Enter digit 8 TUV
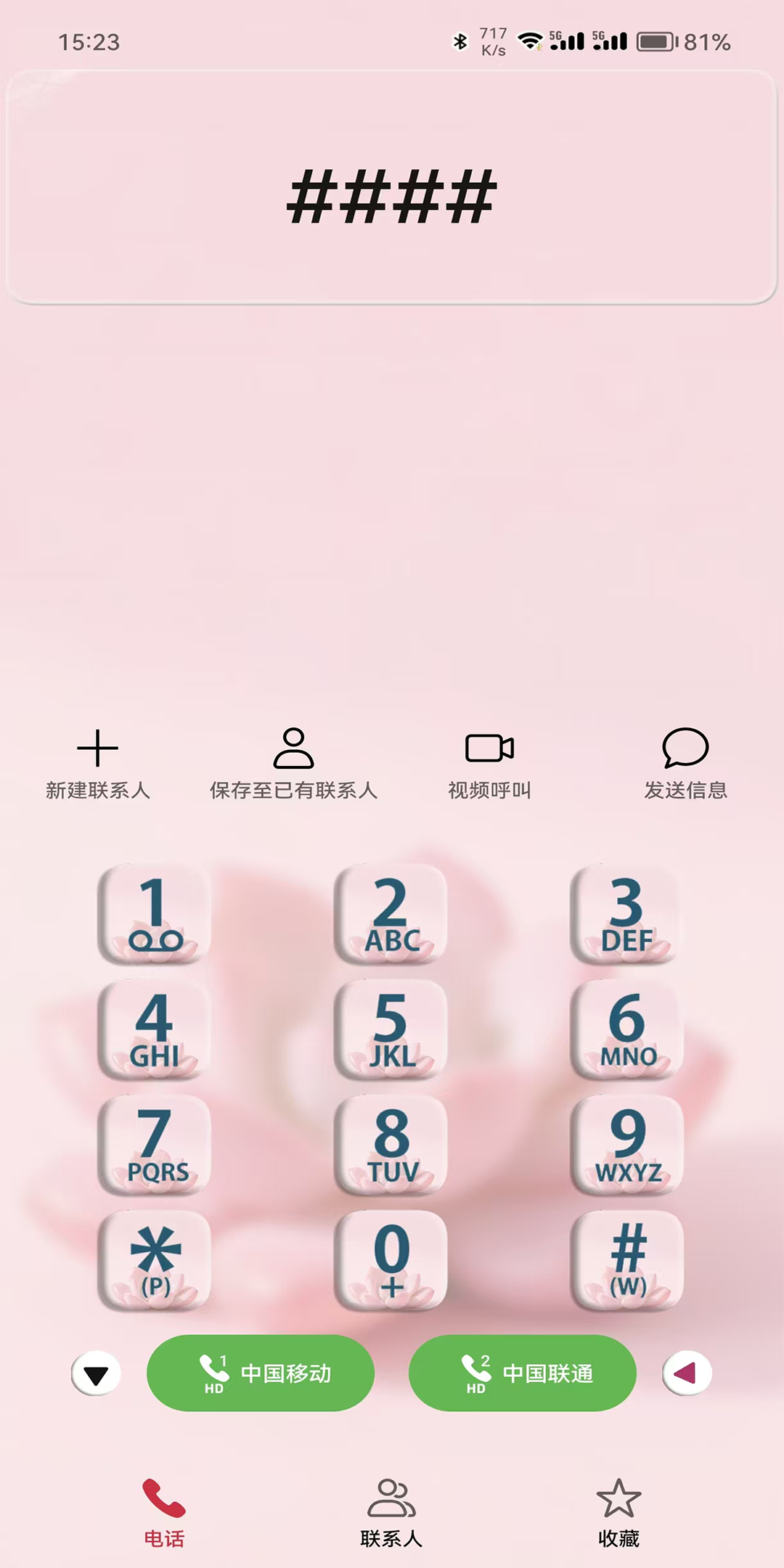 pyautogui.click(x=391, y=1146)
